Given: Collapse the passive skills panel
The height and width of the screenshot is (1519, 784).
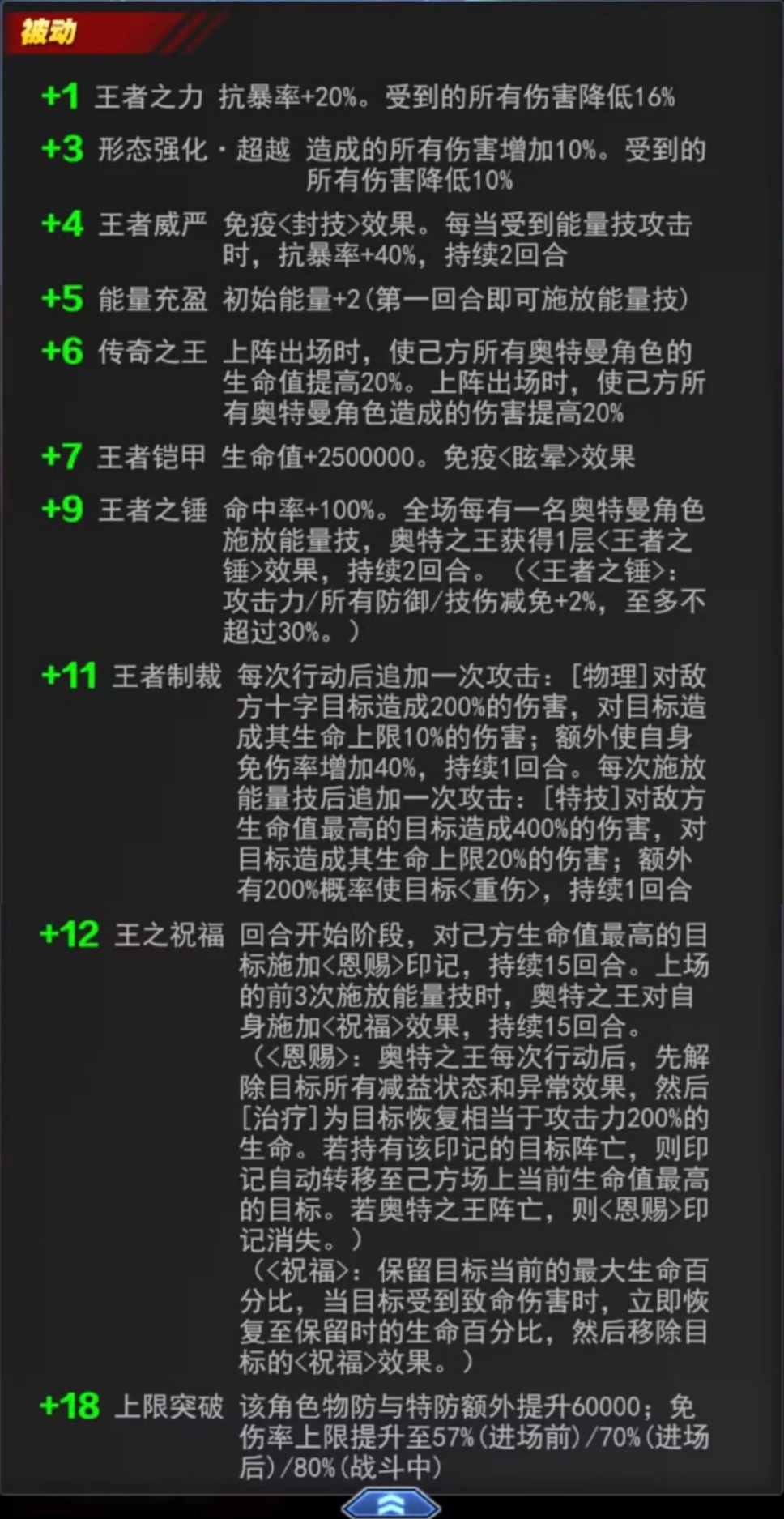Looking at the screenshot, I should (392, 1504).
